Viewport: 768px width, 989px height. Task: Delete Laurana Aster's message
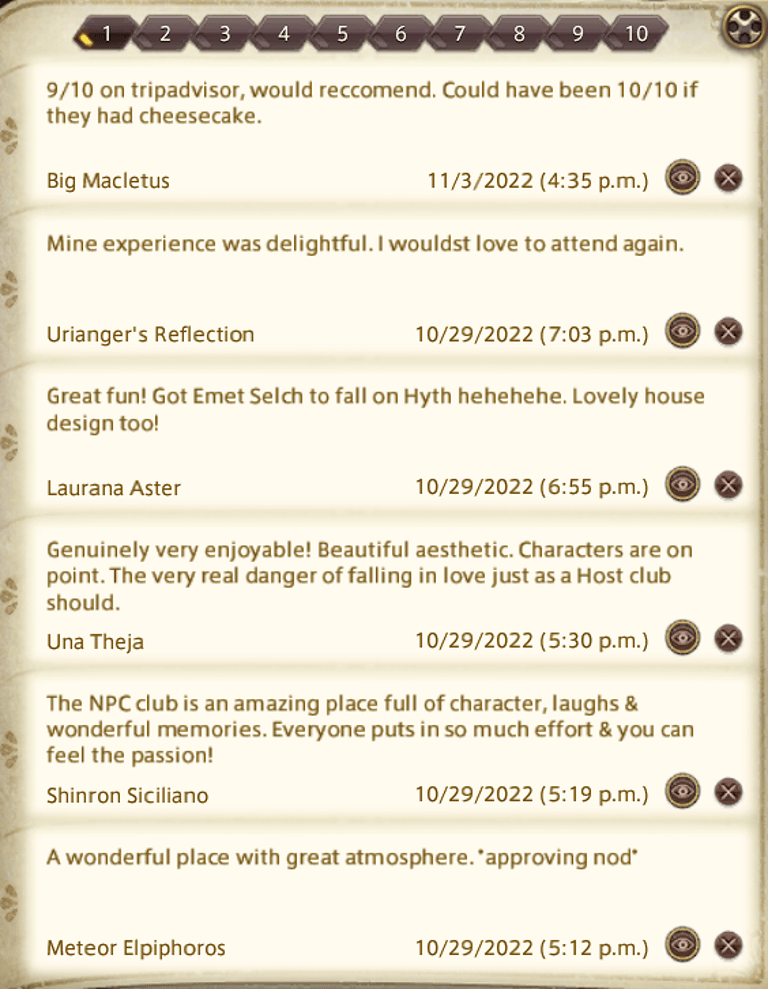[730, 485]
